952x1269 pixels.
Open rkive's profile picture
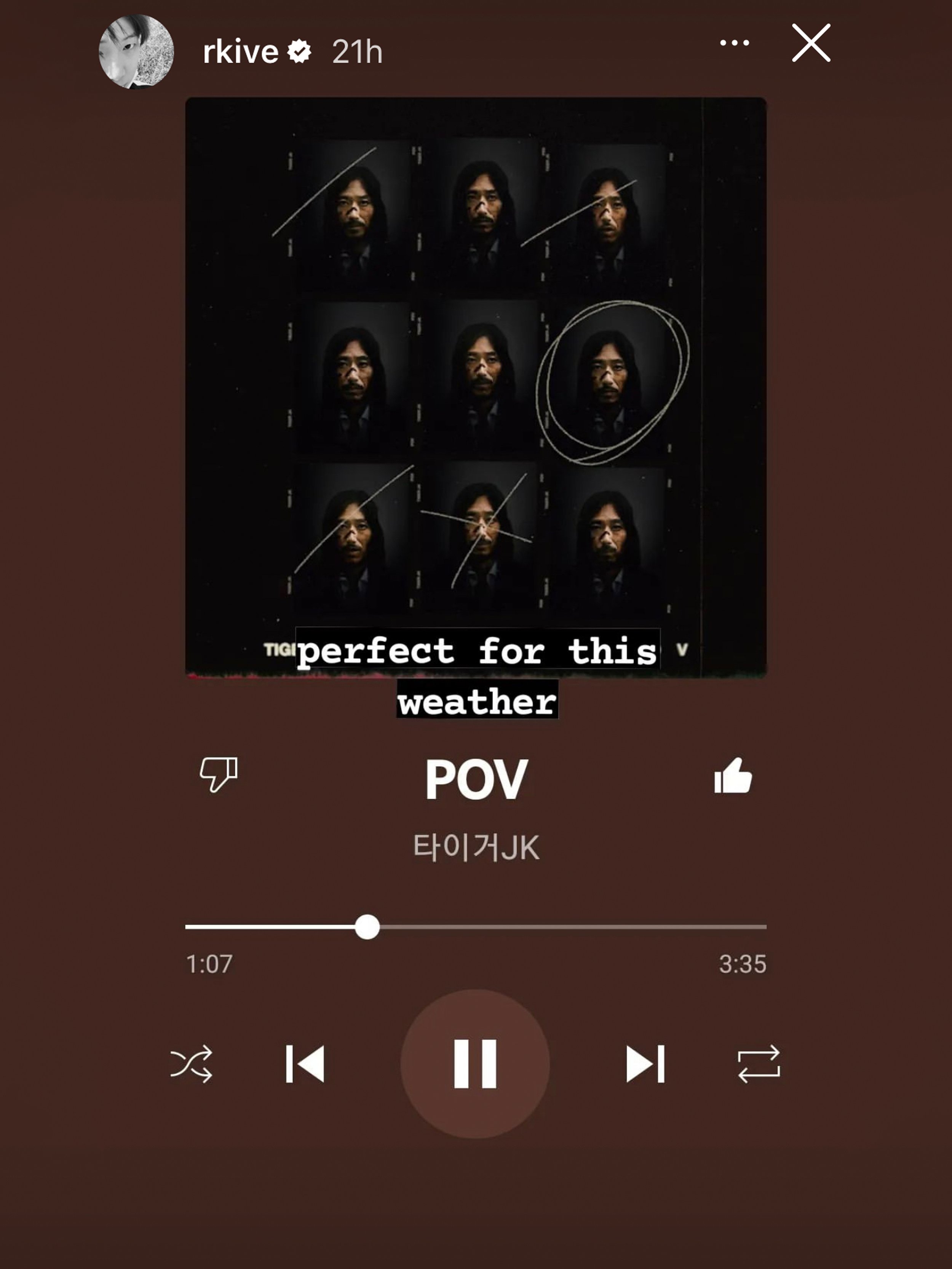point(136,52)
